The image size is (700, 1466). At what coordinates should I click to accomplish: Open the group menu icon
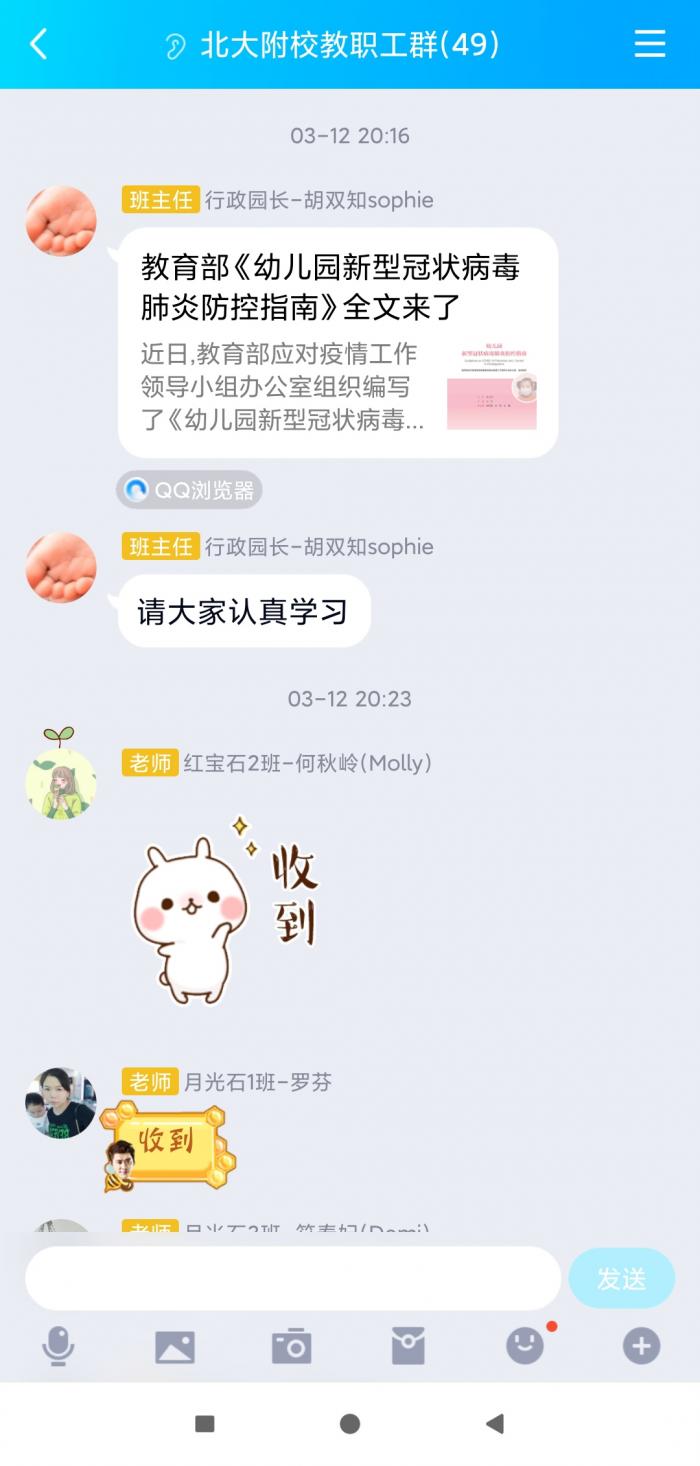(649, 44)
